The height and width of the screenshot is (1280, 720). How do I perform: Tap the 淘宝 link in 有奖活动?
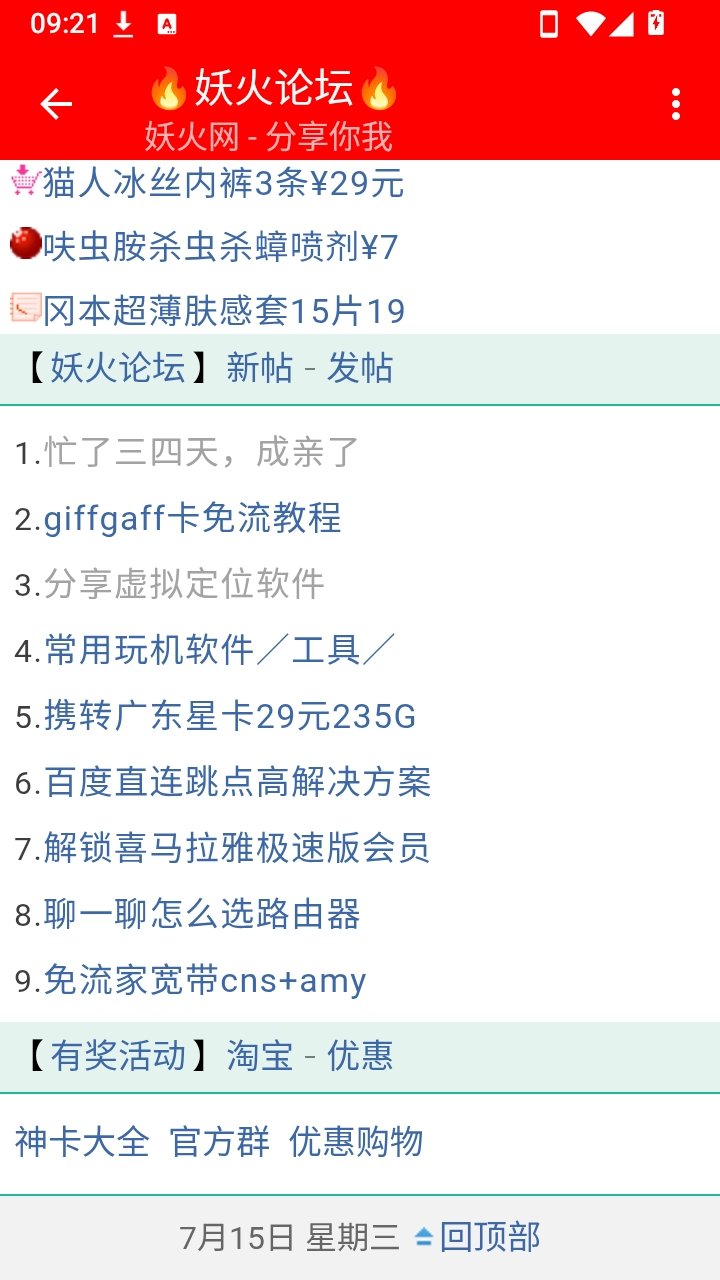pyautogui.click(x=260, y=1056)
